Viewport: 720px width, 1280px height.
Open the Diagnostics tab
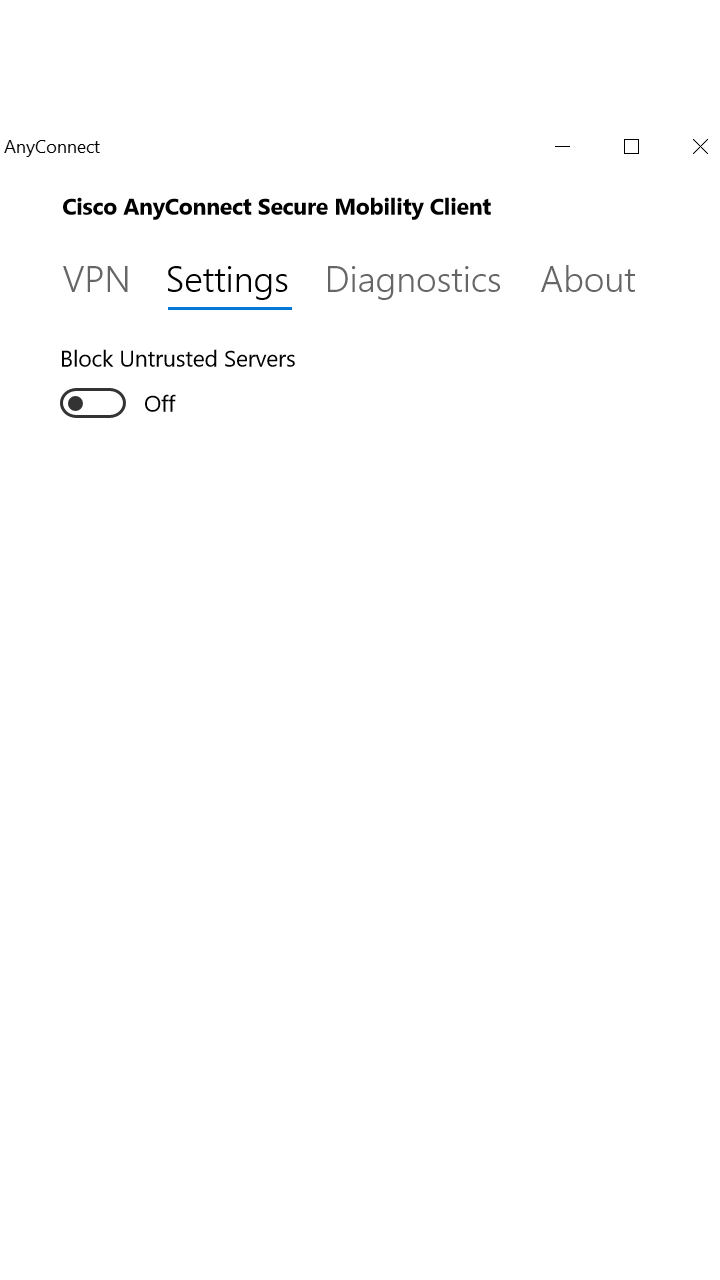coord(413,280)
